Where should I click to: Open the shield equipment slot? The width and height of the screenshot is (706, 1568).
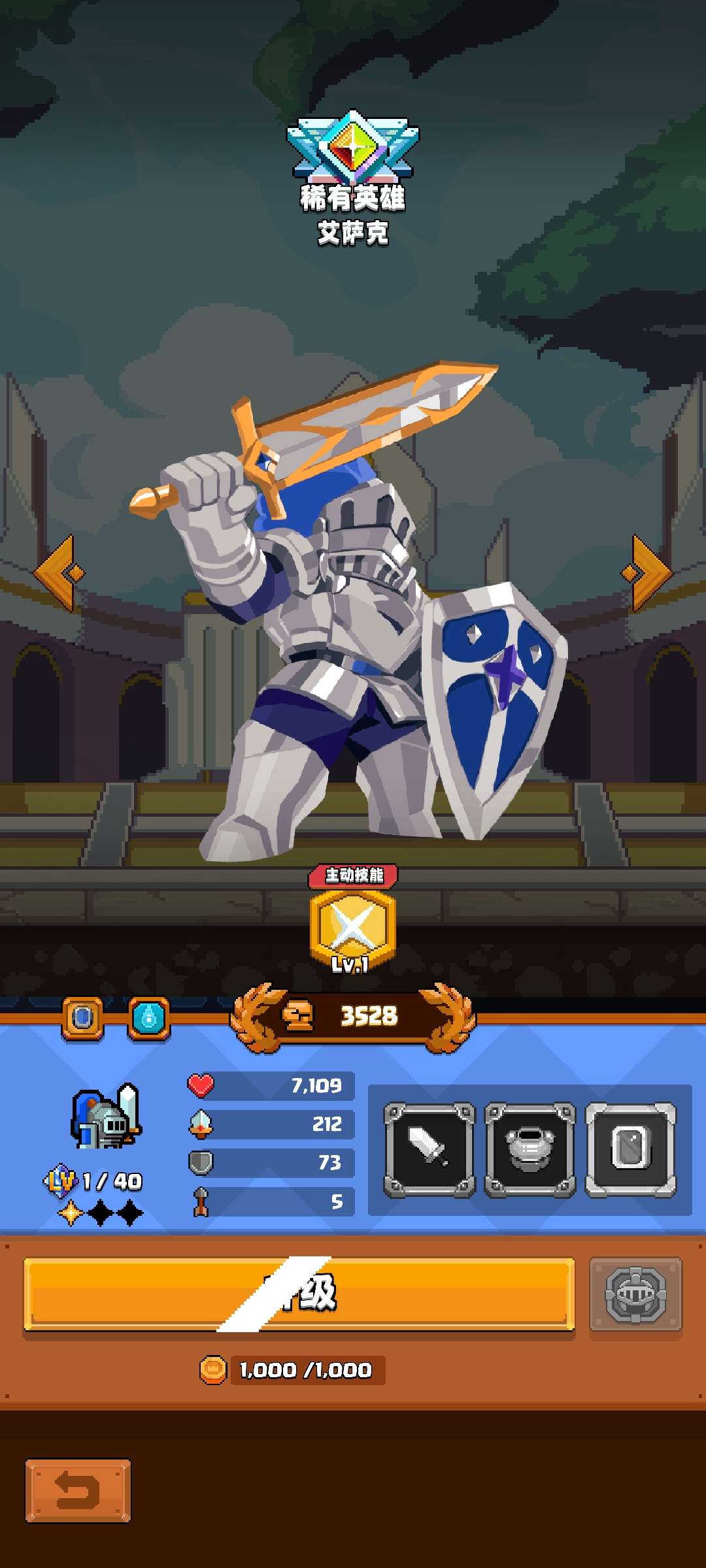630,1149
